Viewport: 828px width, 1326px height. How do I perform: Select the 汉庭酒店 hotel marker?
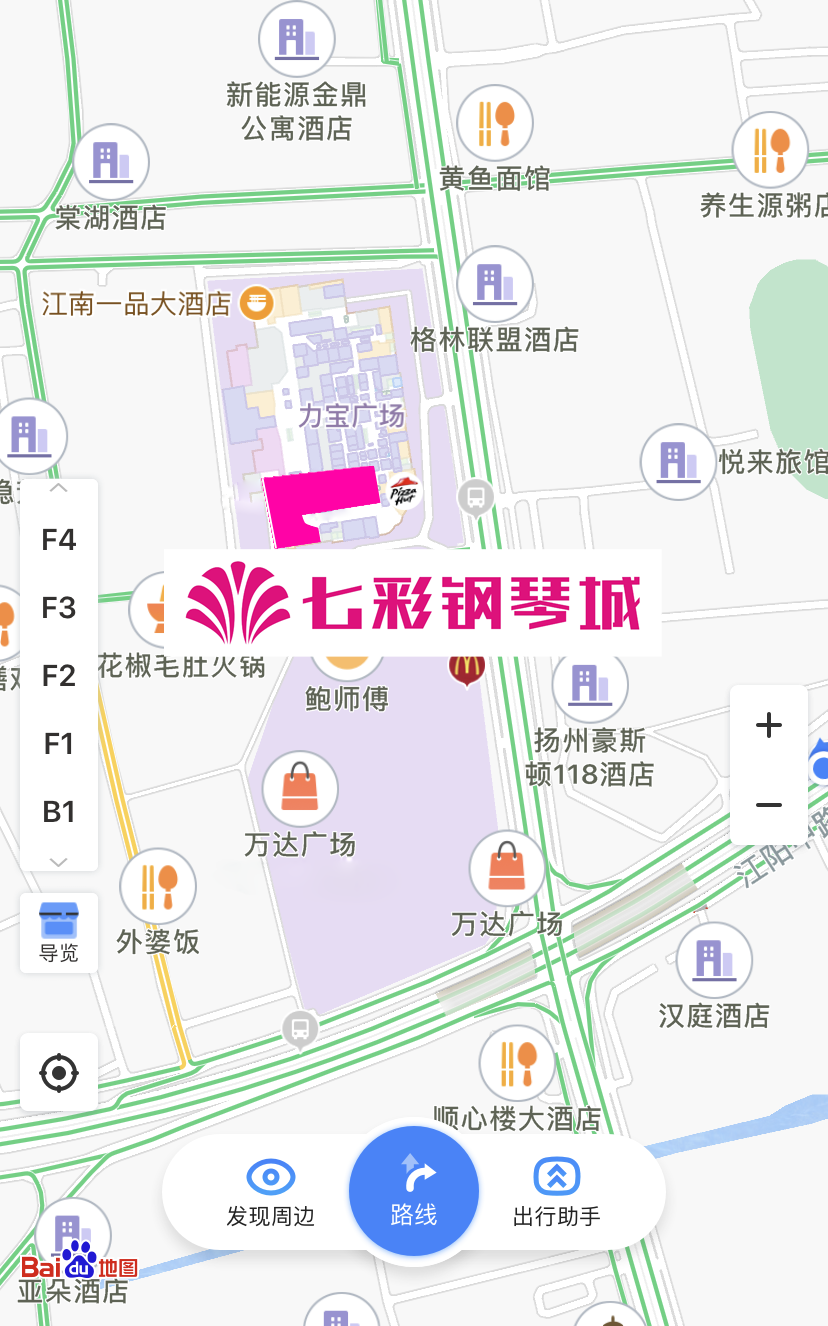pyautogui.click(x=714, y=960)
